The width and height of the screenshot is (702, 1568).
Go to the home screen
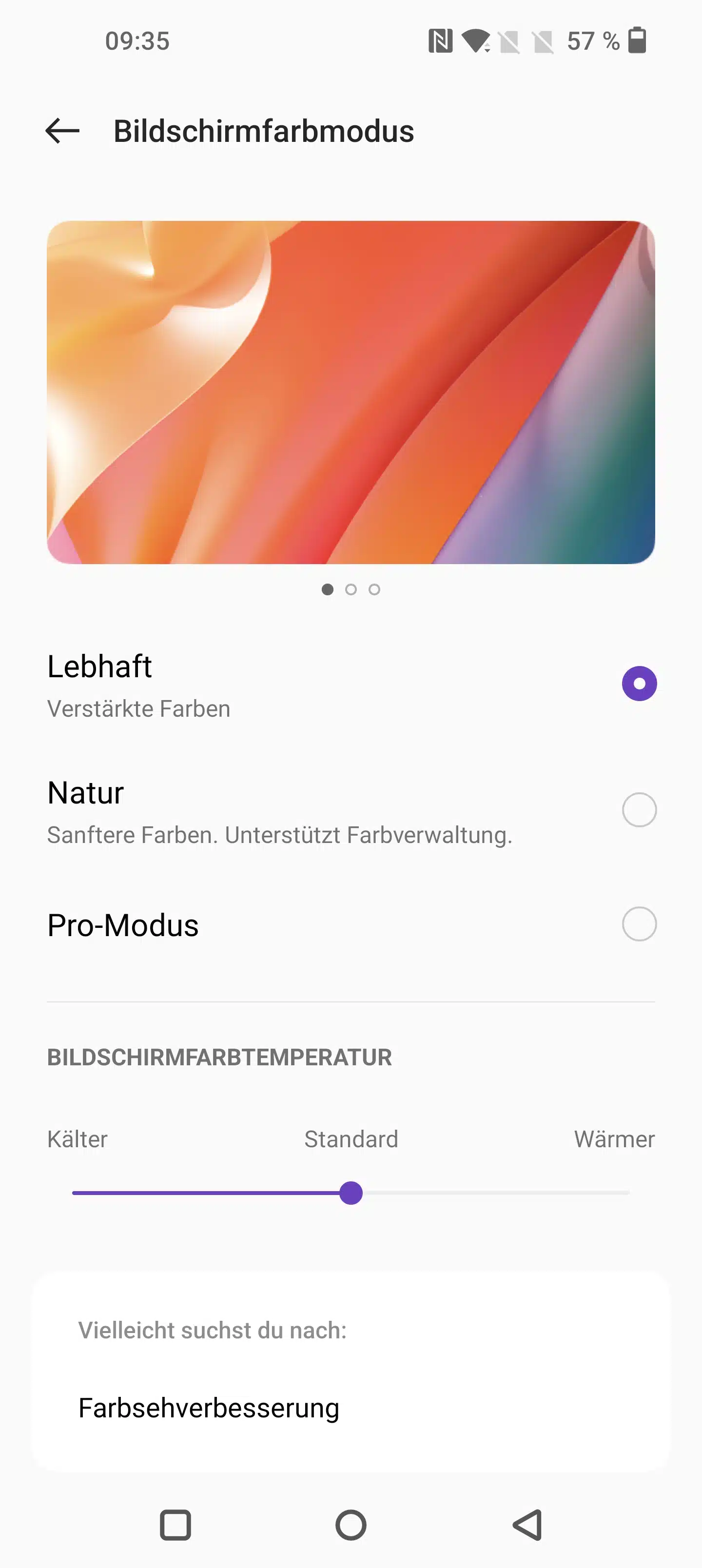[351, 1525]
